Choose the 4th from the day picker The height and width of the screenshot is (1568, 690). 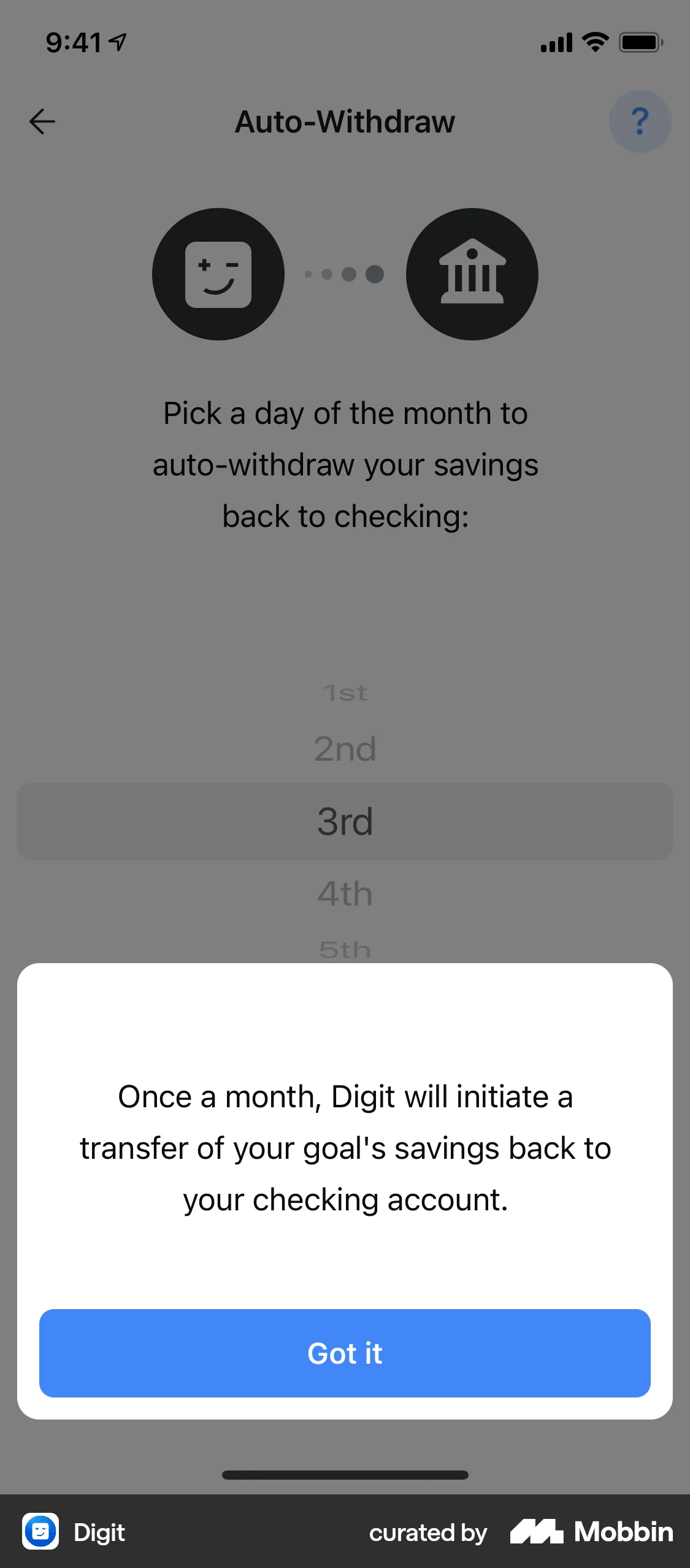[x=345, y=893]
